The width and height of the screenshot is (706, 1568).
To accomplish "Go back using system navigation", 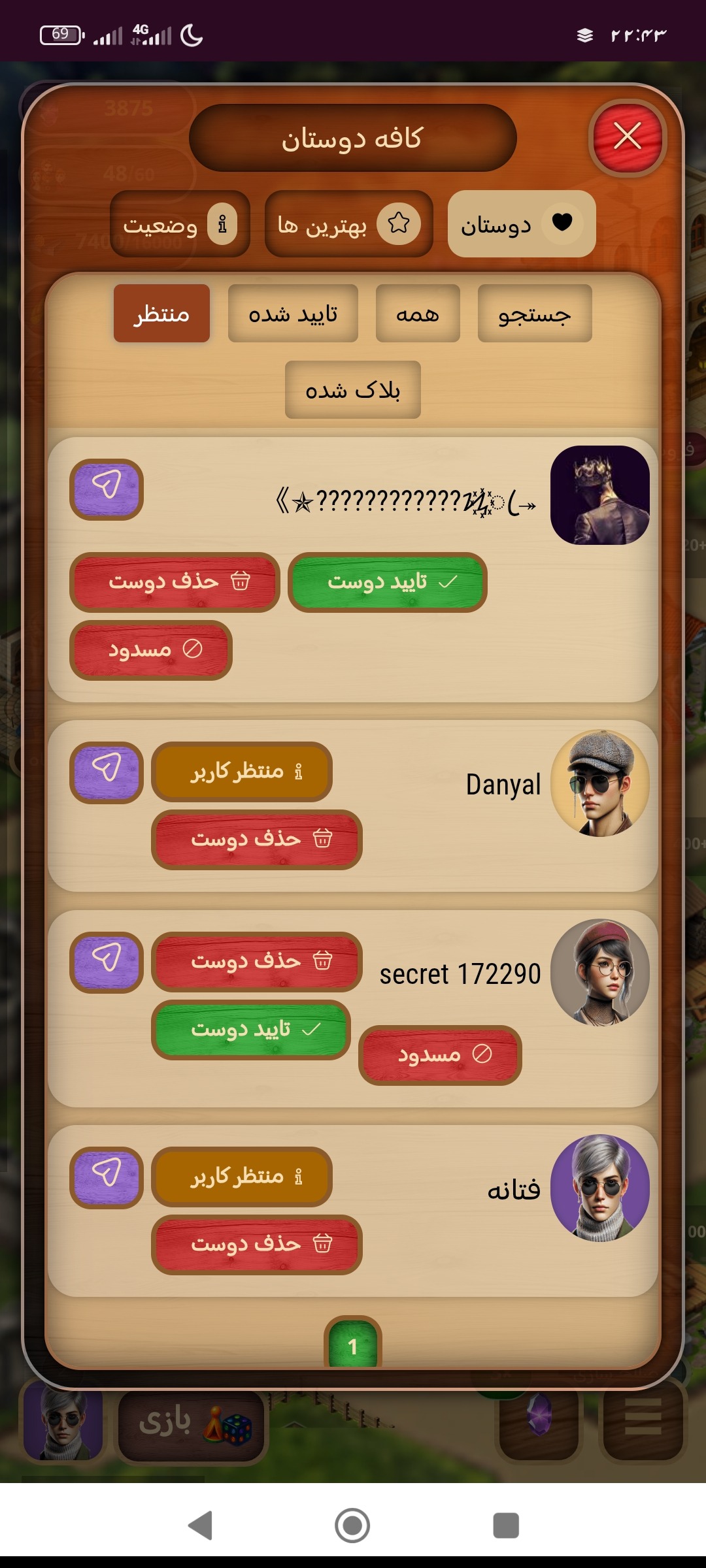I will tap(200, 1526).
